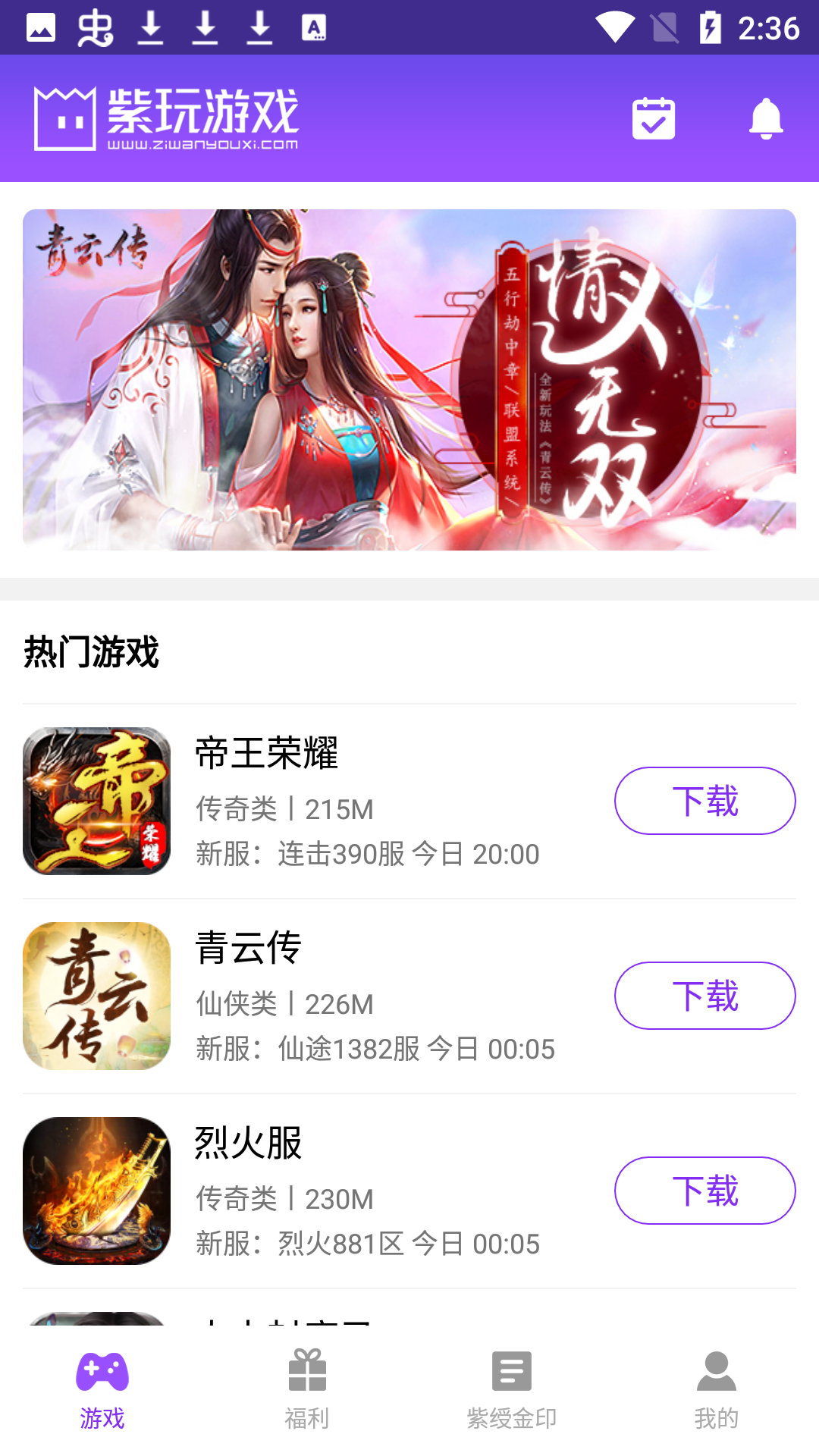The height and width of the screenshot is (1456, 819).
Task: Download the 青云传 game
Action: [704, 996]
